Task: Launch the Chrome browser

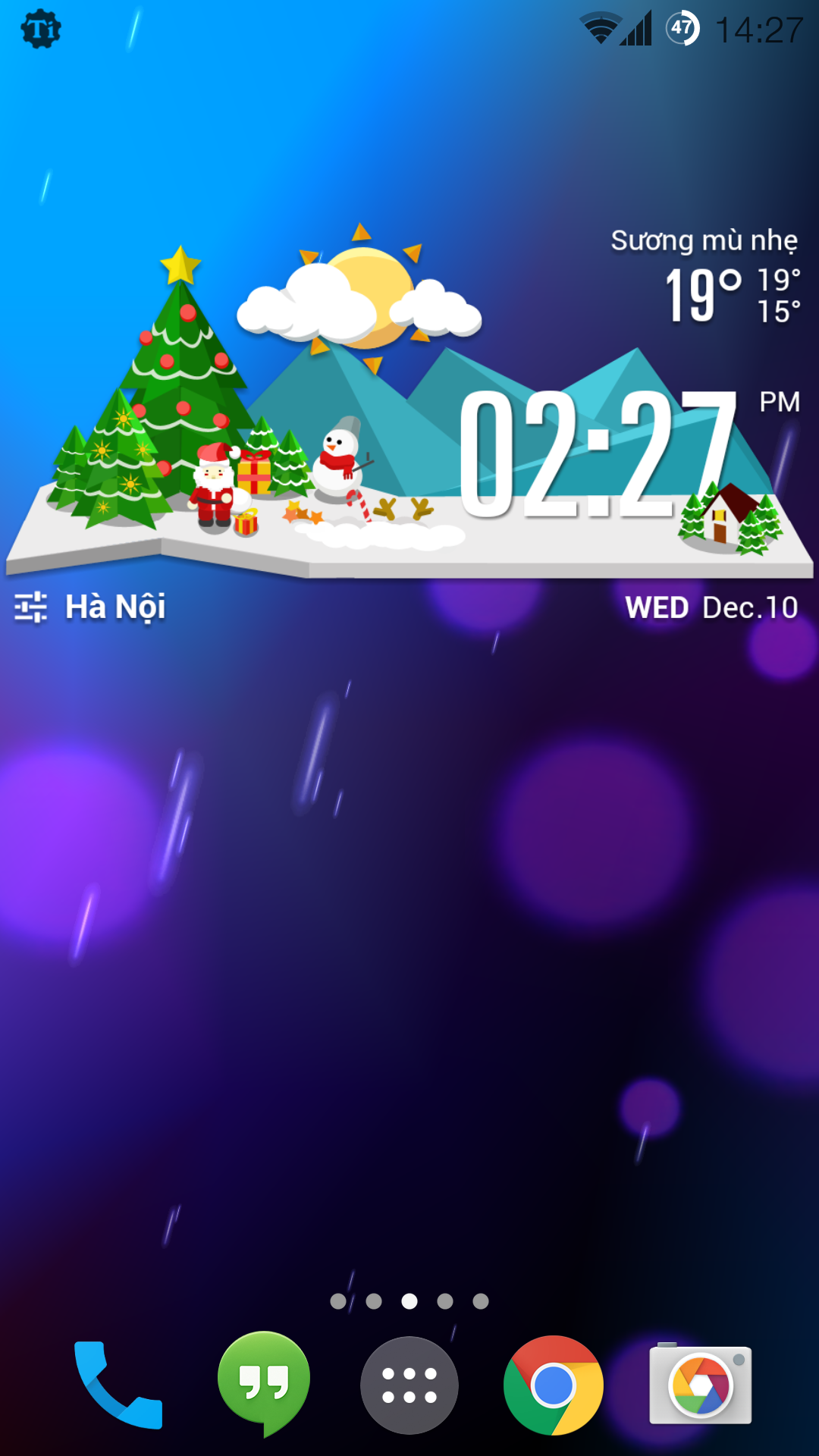Action: [x=554, y=1385]
